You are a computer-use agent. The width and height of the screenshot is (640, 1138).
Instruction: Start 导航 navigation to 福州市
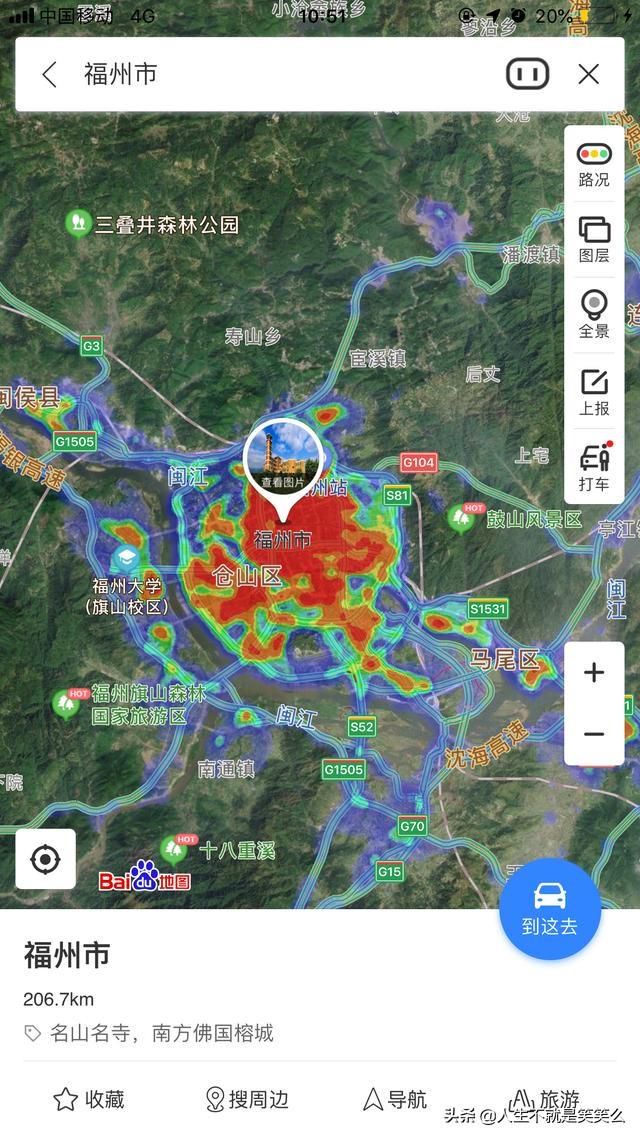(395, 1099)
